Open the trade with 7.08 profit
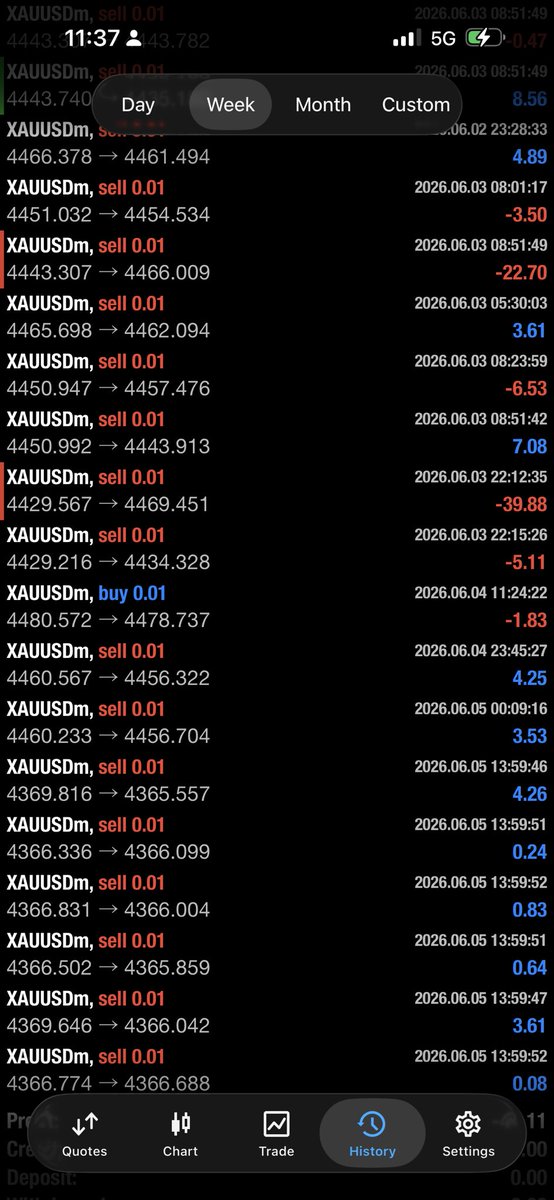 (277, 433)
